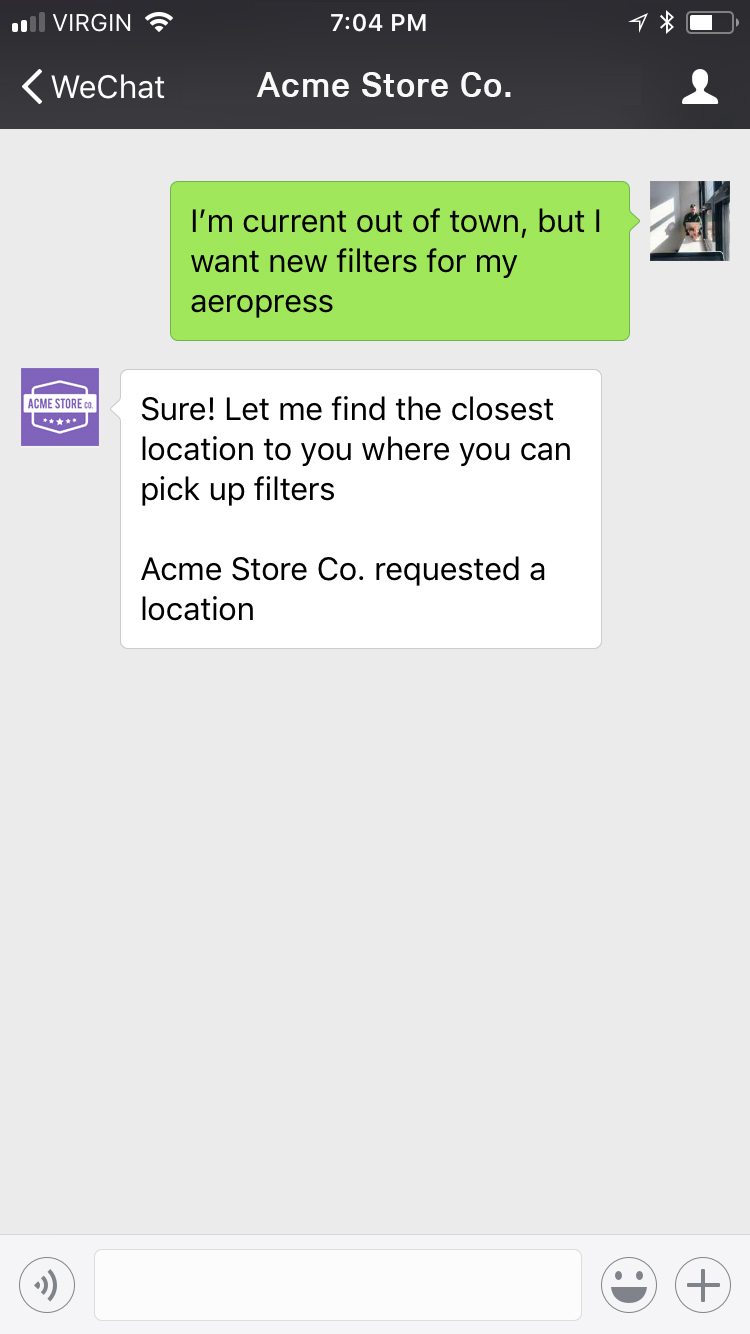Screen dimensions: 750x1334
Task: Open the plus attachments menu
Action: (703, 1284)
